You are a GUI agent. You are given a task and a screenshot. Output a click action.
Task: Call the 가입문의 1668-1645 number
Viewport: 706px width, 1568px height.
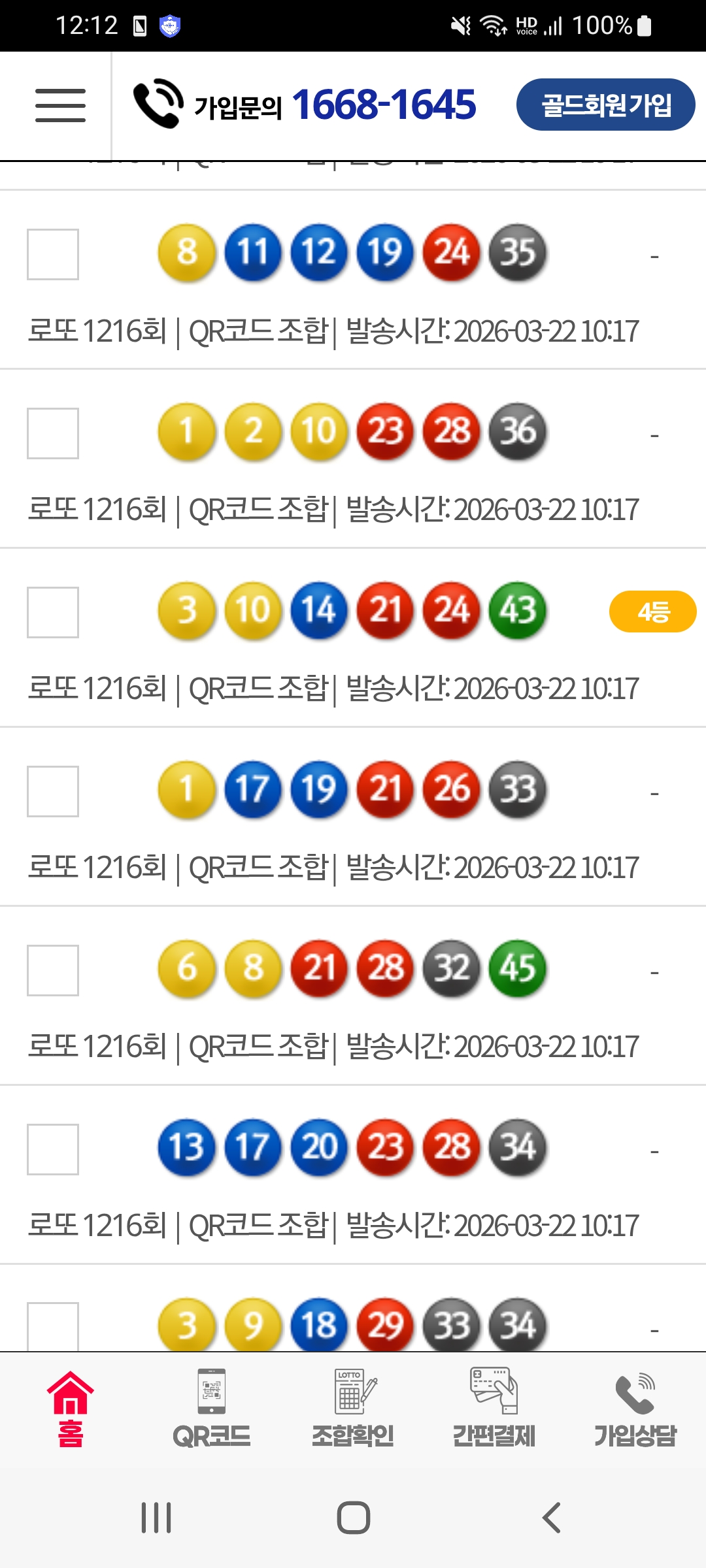point(305,105)
